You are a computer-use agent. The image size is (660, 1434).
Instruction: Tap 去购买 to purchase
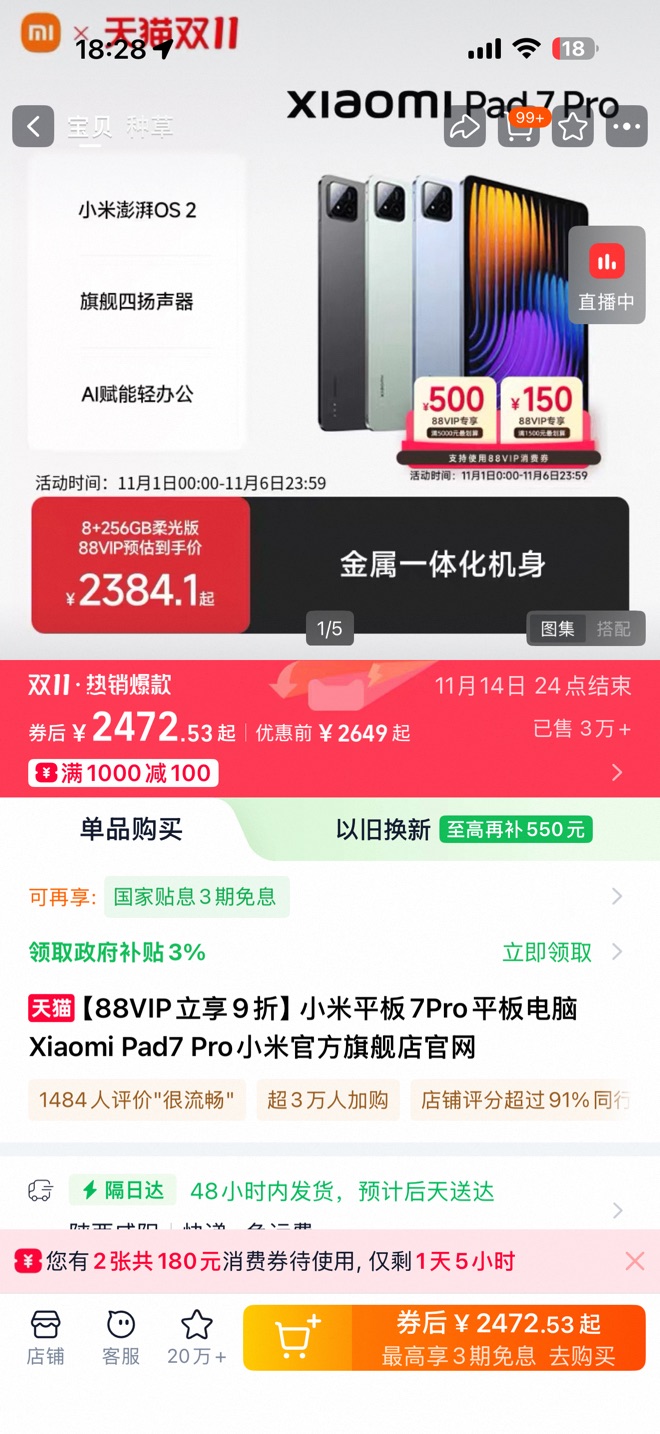click(498, 1338)
